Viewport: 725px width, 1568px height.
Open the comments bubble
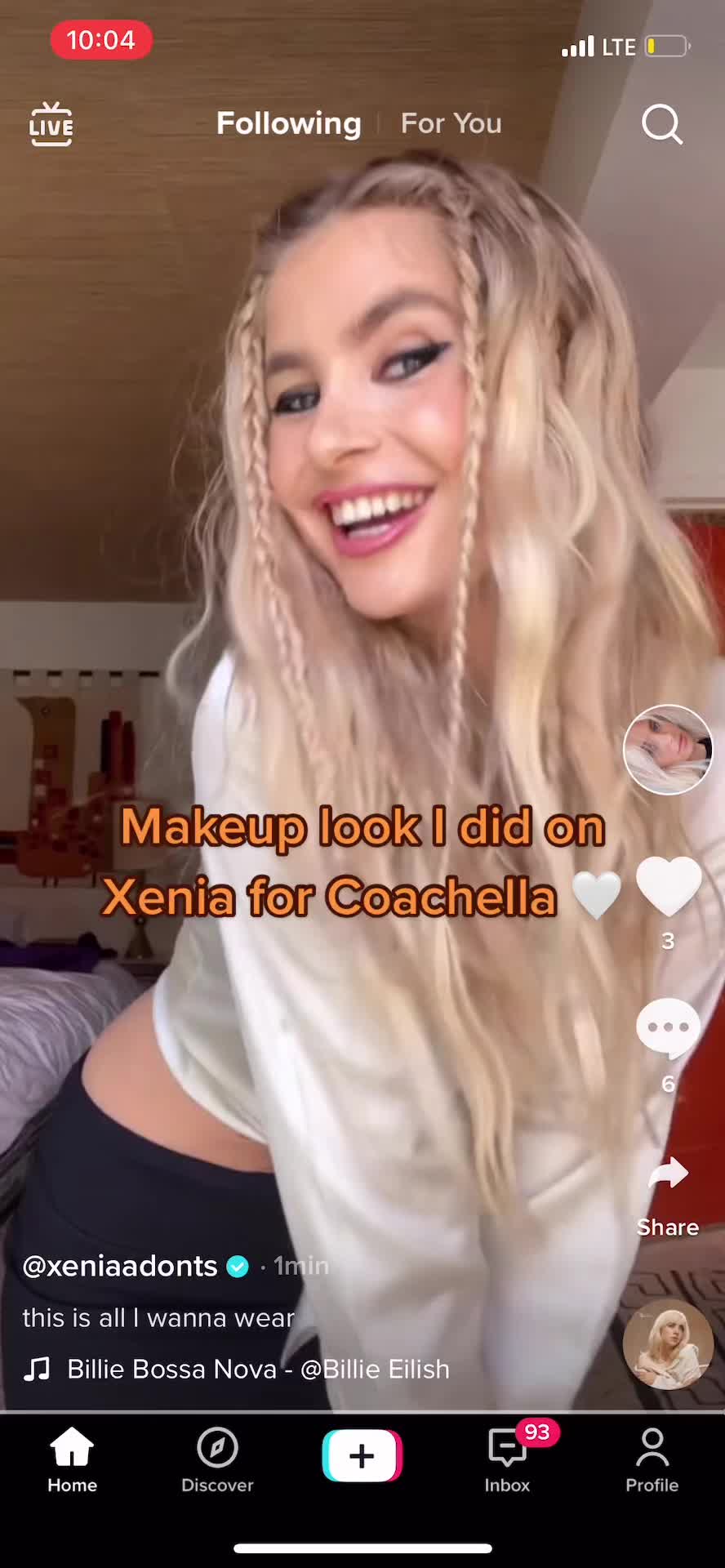(668, 1029)
